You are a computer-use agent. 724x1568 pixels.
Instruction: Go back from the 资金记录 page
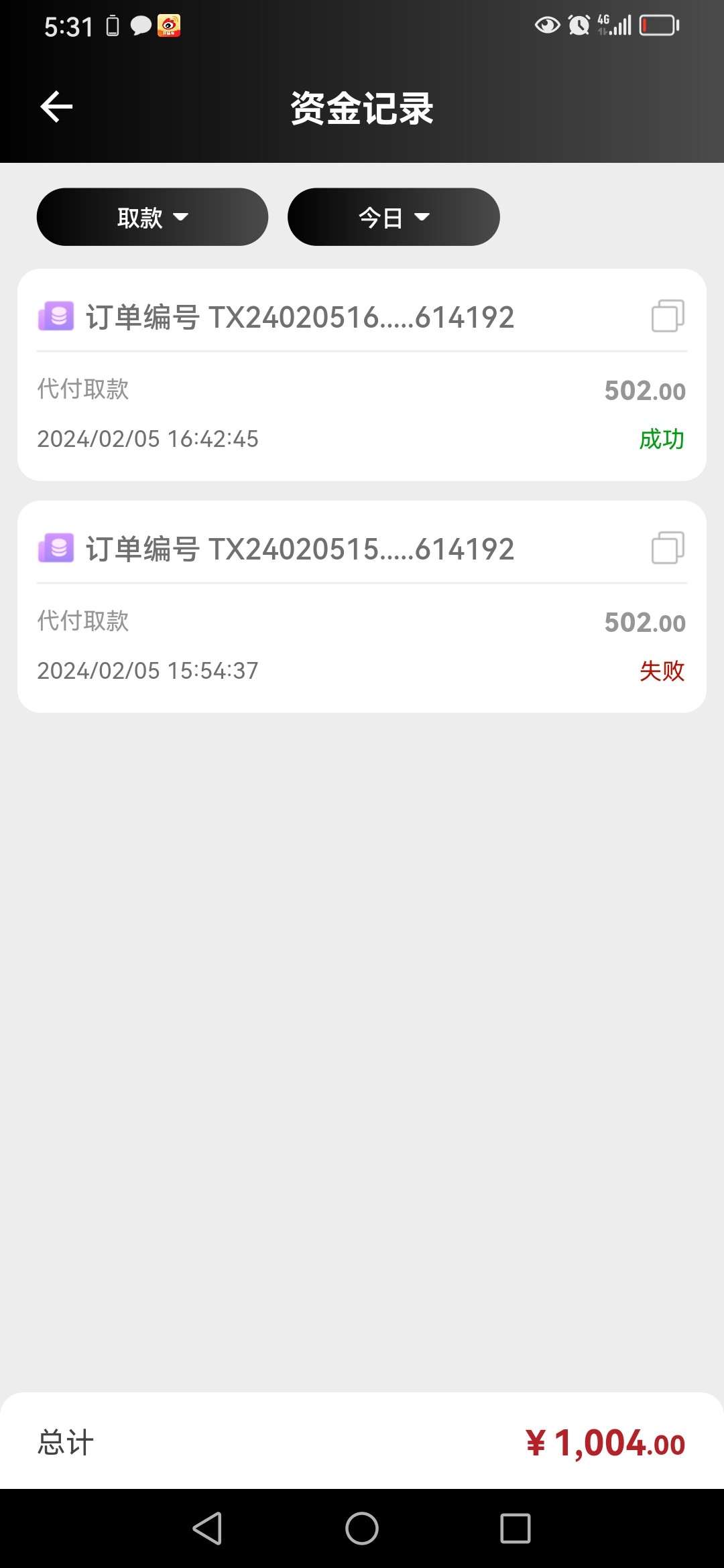point(56,107)
